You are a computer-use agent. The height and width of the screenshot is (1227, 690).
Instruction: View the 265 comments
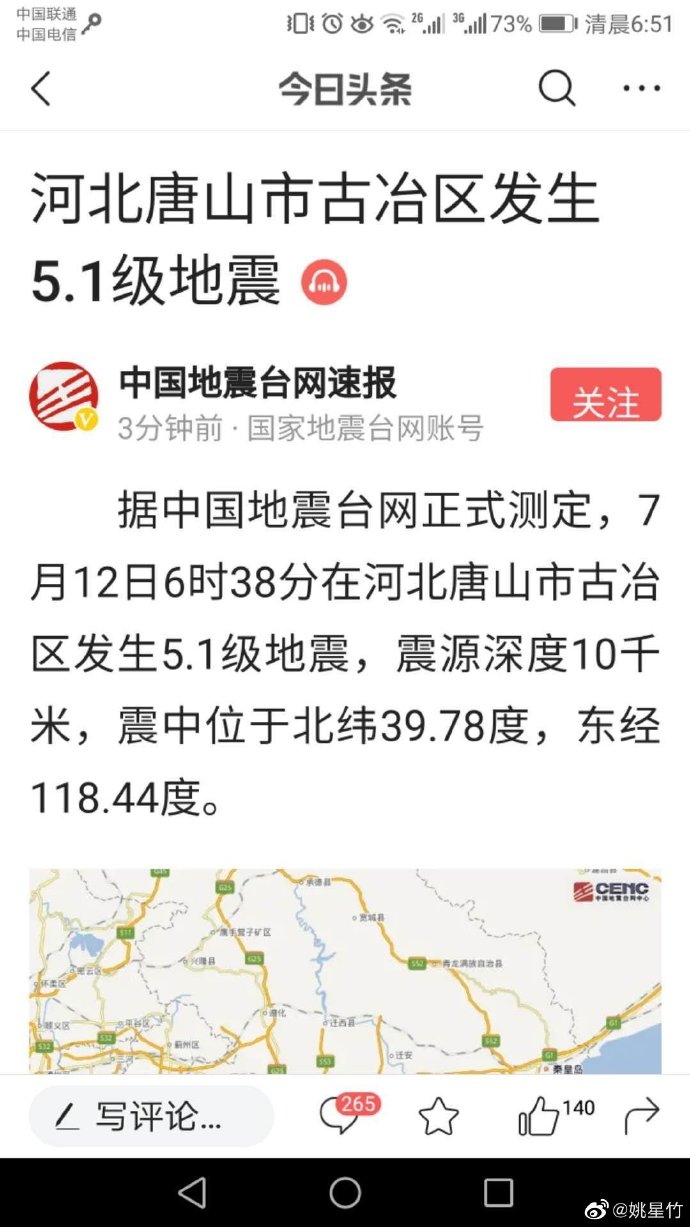(340, 1116)
